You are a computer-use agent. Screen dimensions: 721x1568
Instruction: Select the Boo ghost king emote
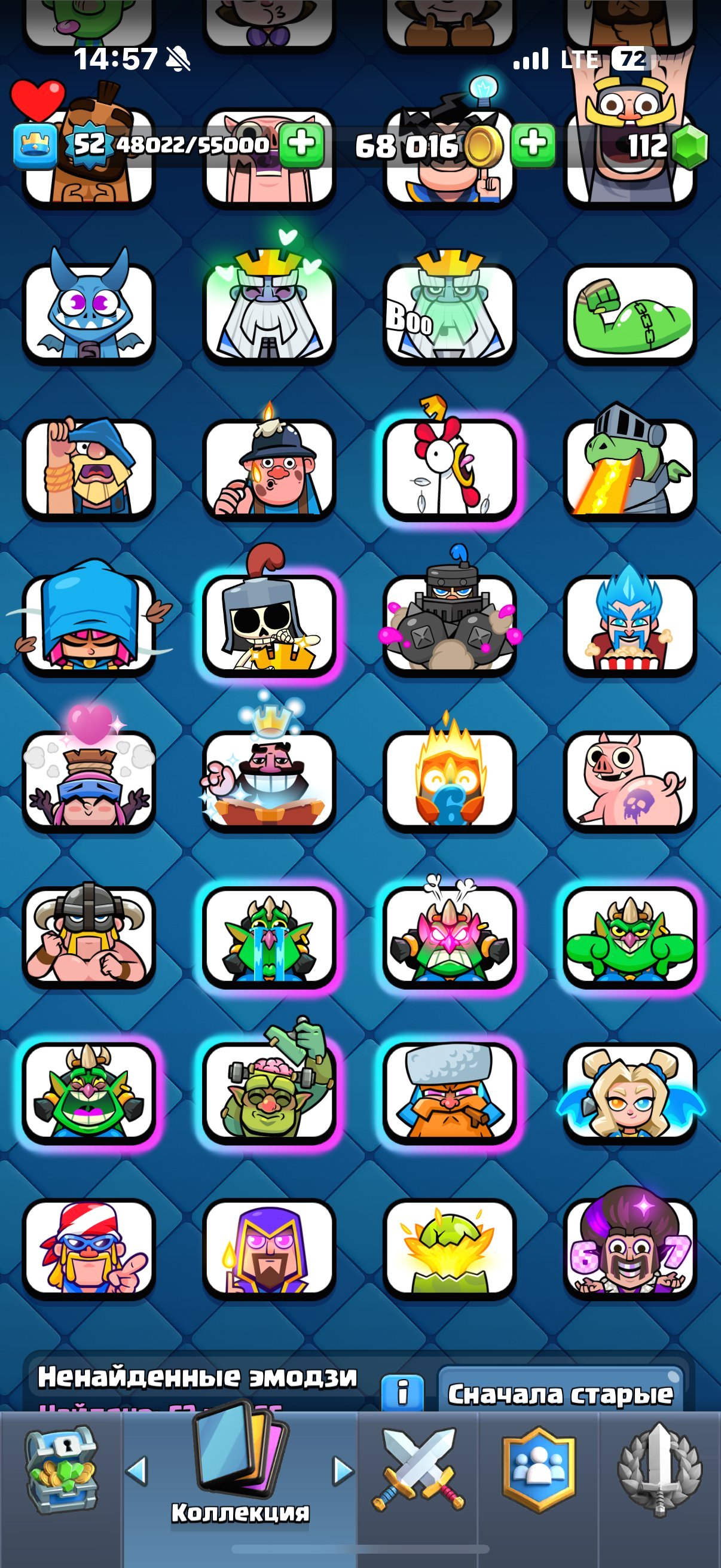pos(449,313)
